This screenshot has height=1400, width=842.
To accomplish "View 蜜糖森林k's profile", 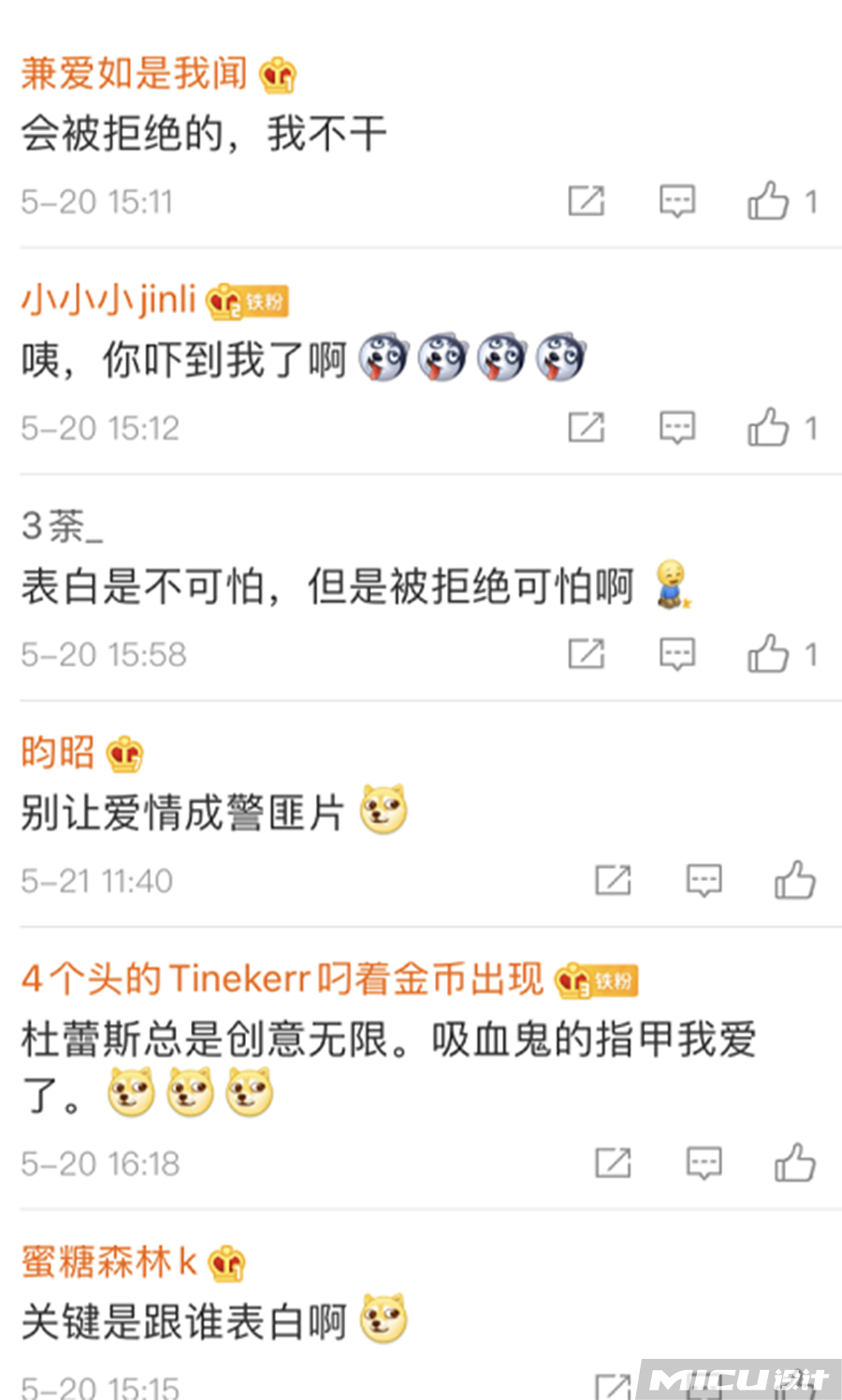I will (109, 1262).
